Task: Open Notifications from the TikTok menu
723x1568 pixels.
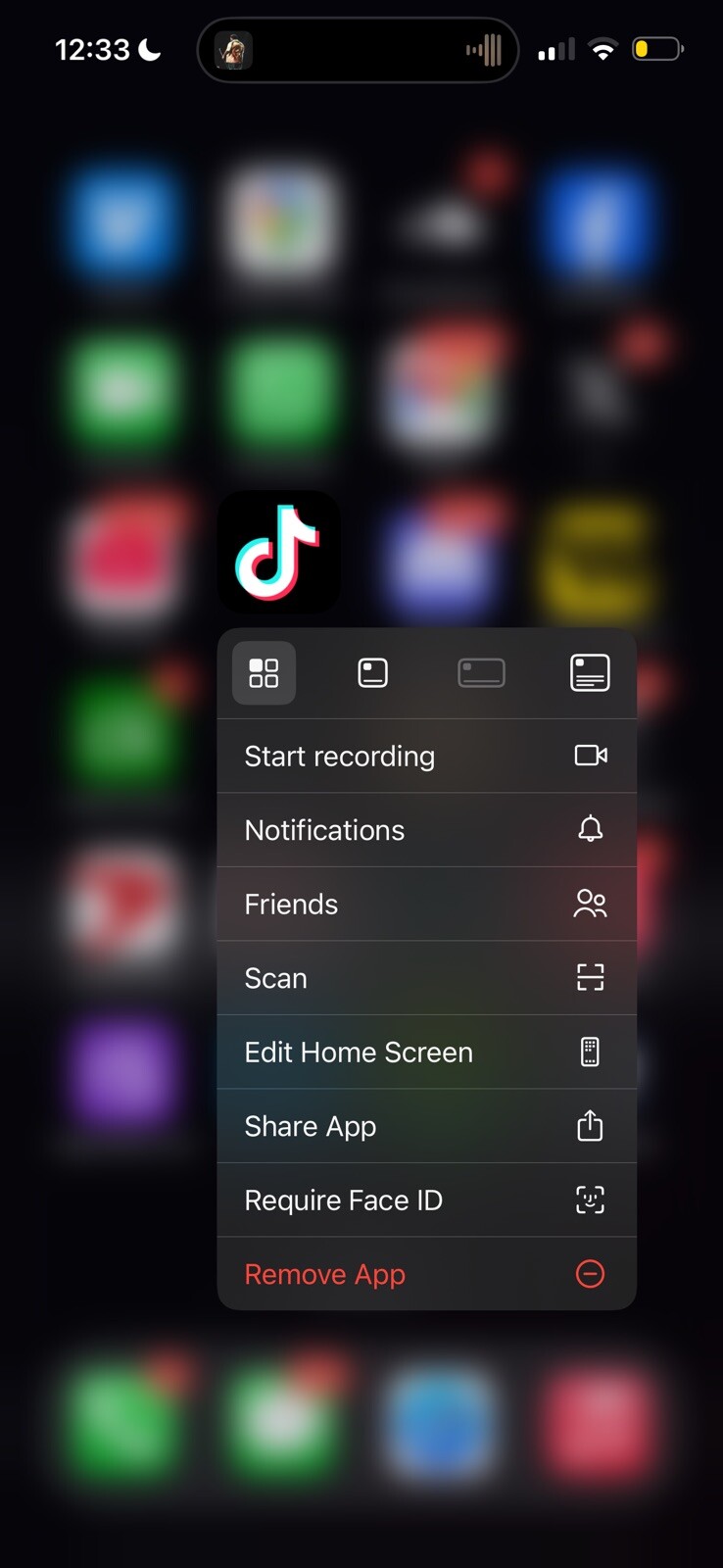Action: [x=426, y=830]
